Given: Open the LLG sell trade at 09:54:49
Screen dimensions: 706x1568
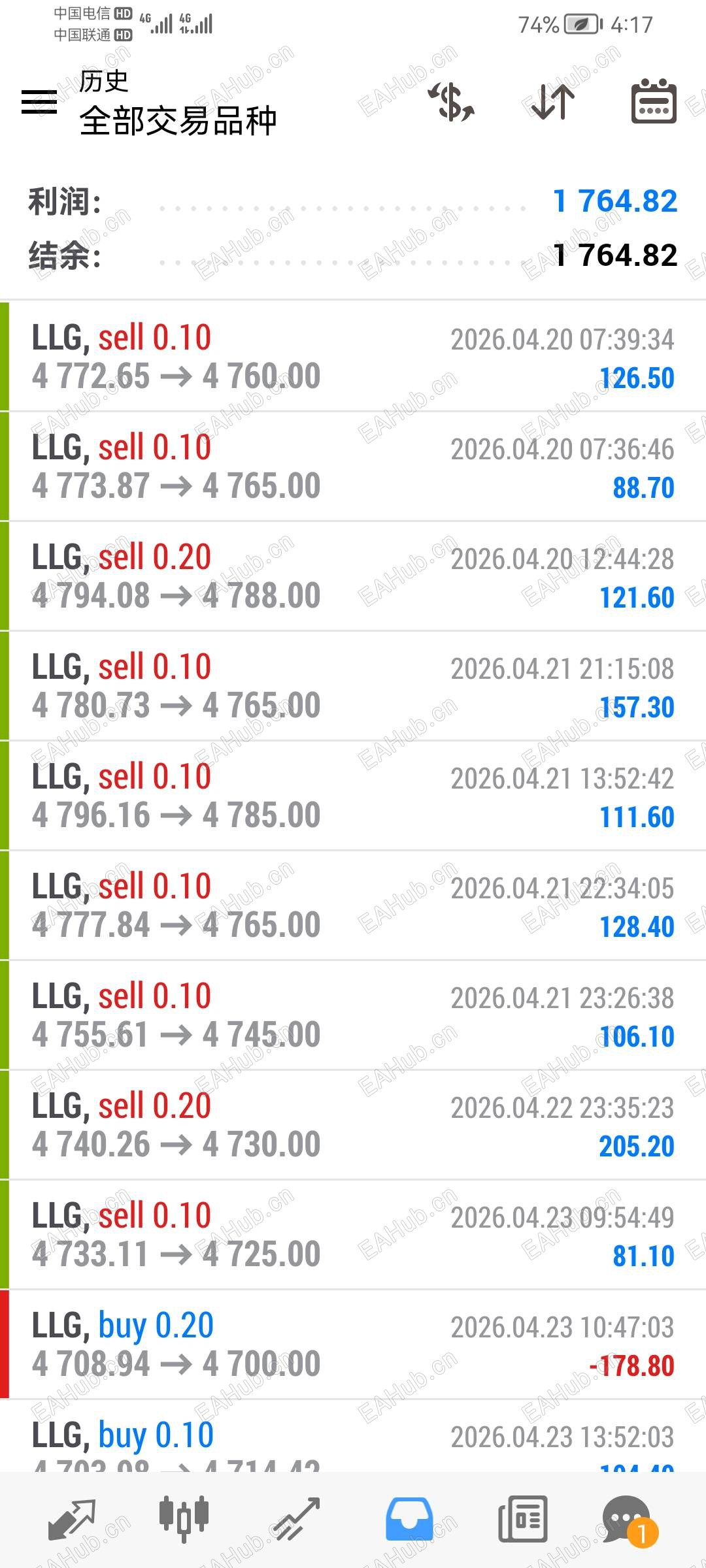Looking at the screenshot, I should pyautogui.click(x=353, y=1235).
